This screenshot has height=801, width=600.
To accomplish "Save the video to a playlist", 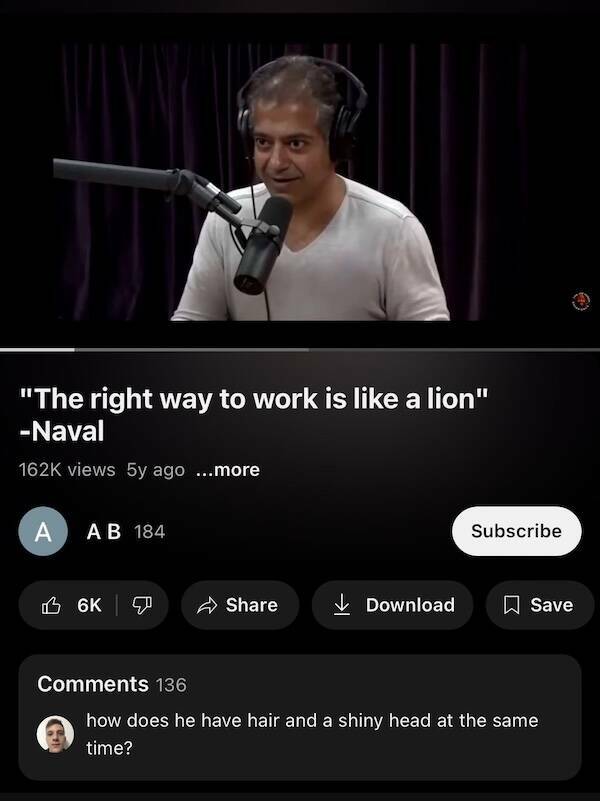I will 538,605.
